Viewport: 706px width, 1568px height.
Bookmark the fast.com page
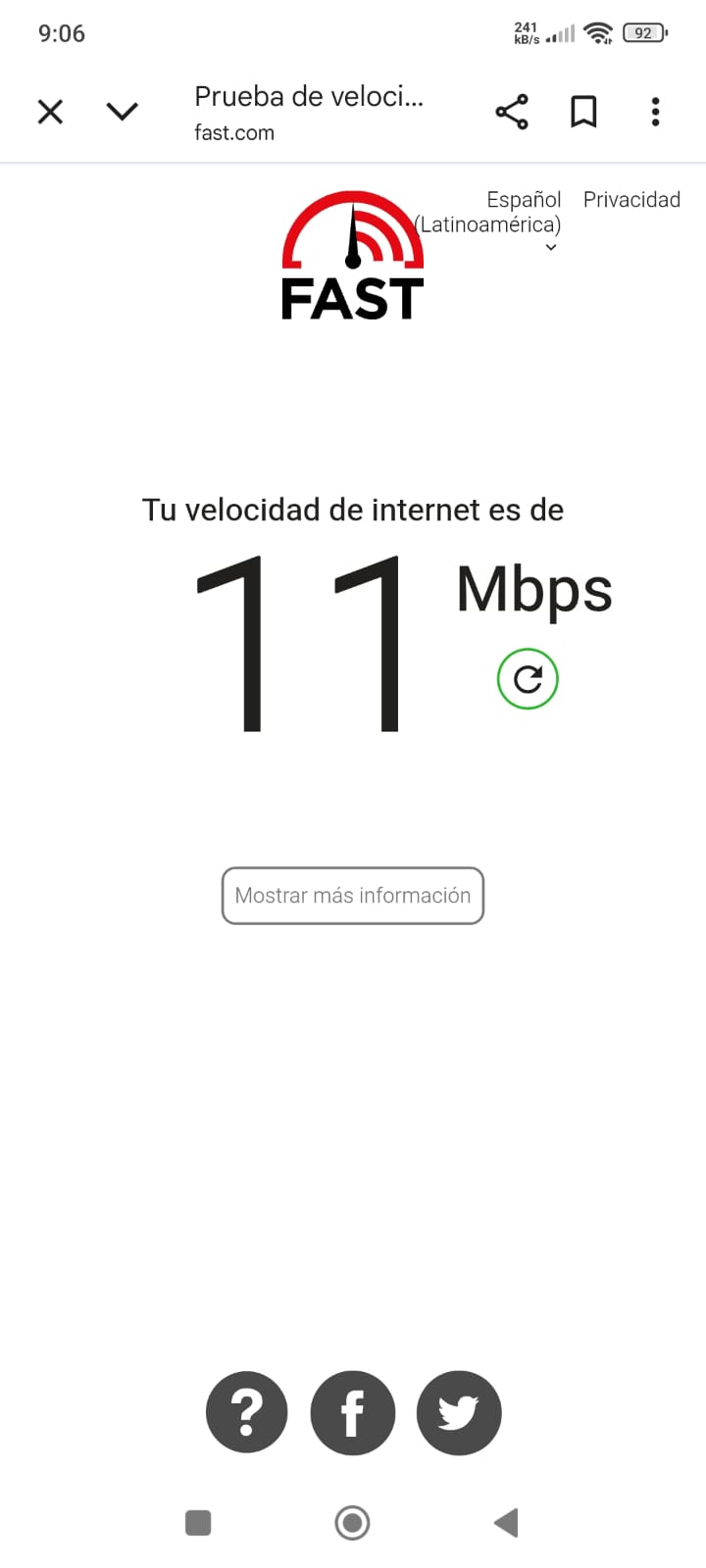[x=583, y=112]
